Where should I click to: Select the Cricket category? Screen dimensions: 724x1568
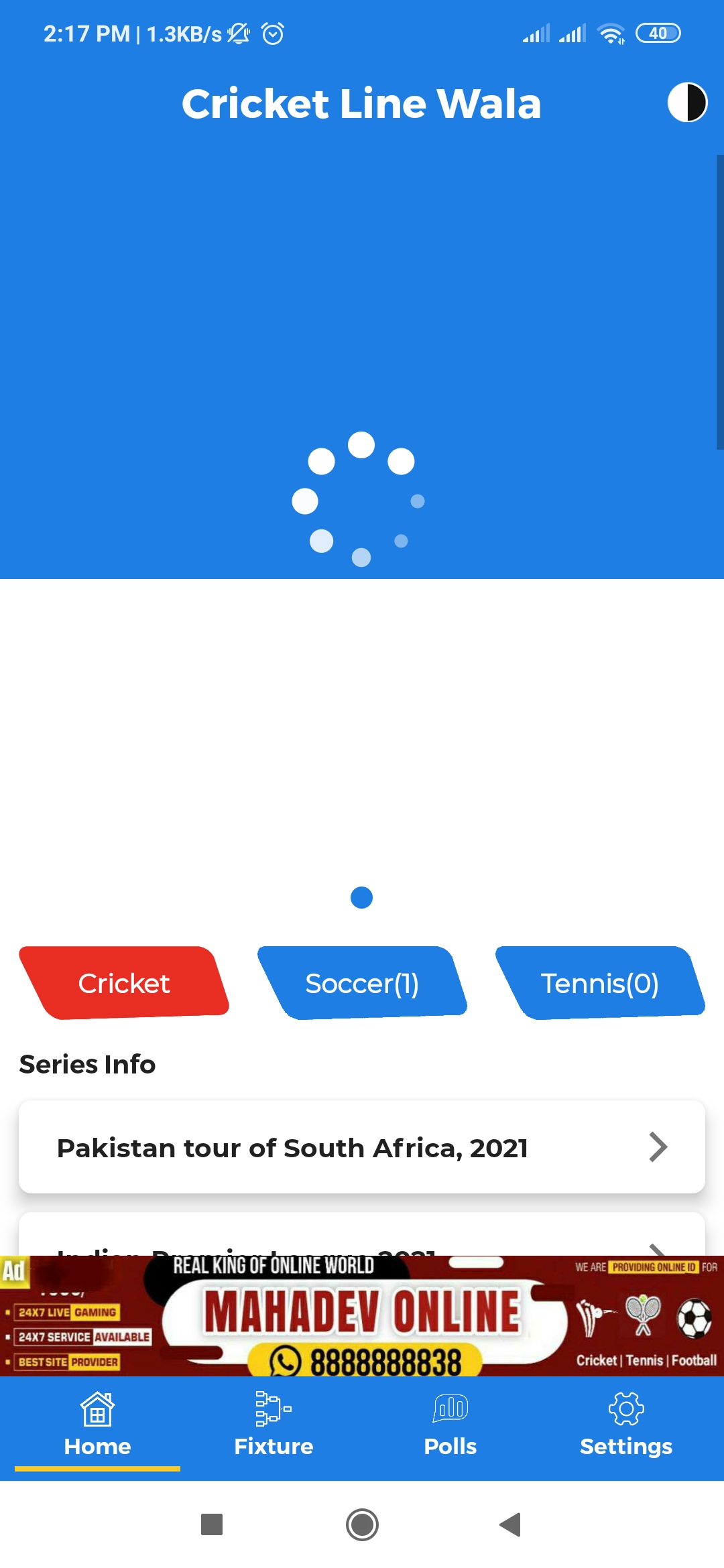click(124, 983)
